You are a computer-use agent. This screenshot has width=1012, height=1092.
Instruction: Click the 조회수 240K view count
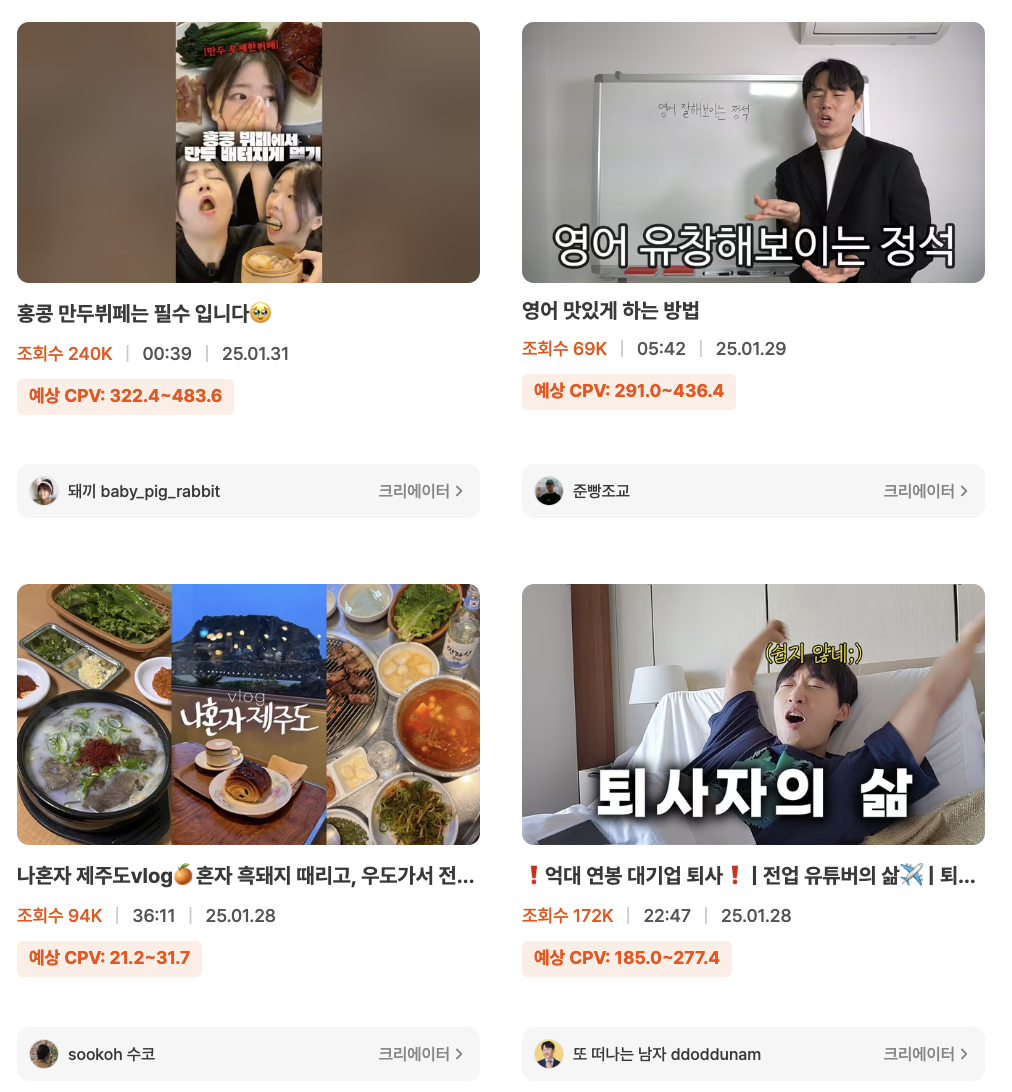(x=65, y=353)
